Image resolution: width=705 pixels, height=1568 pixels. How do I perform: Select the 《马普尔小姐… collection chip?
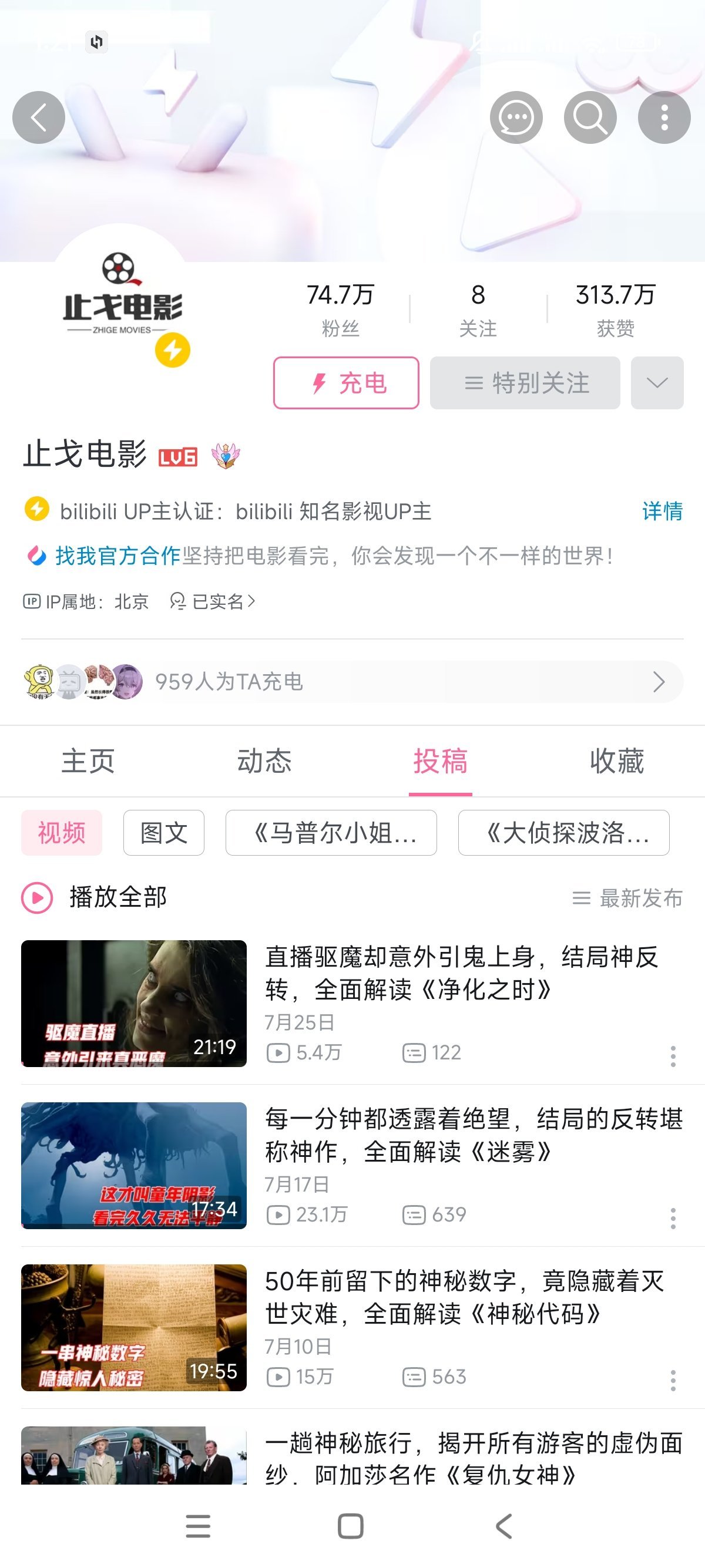pos(331,833)
